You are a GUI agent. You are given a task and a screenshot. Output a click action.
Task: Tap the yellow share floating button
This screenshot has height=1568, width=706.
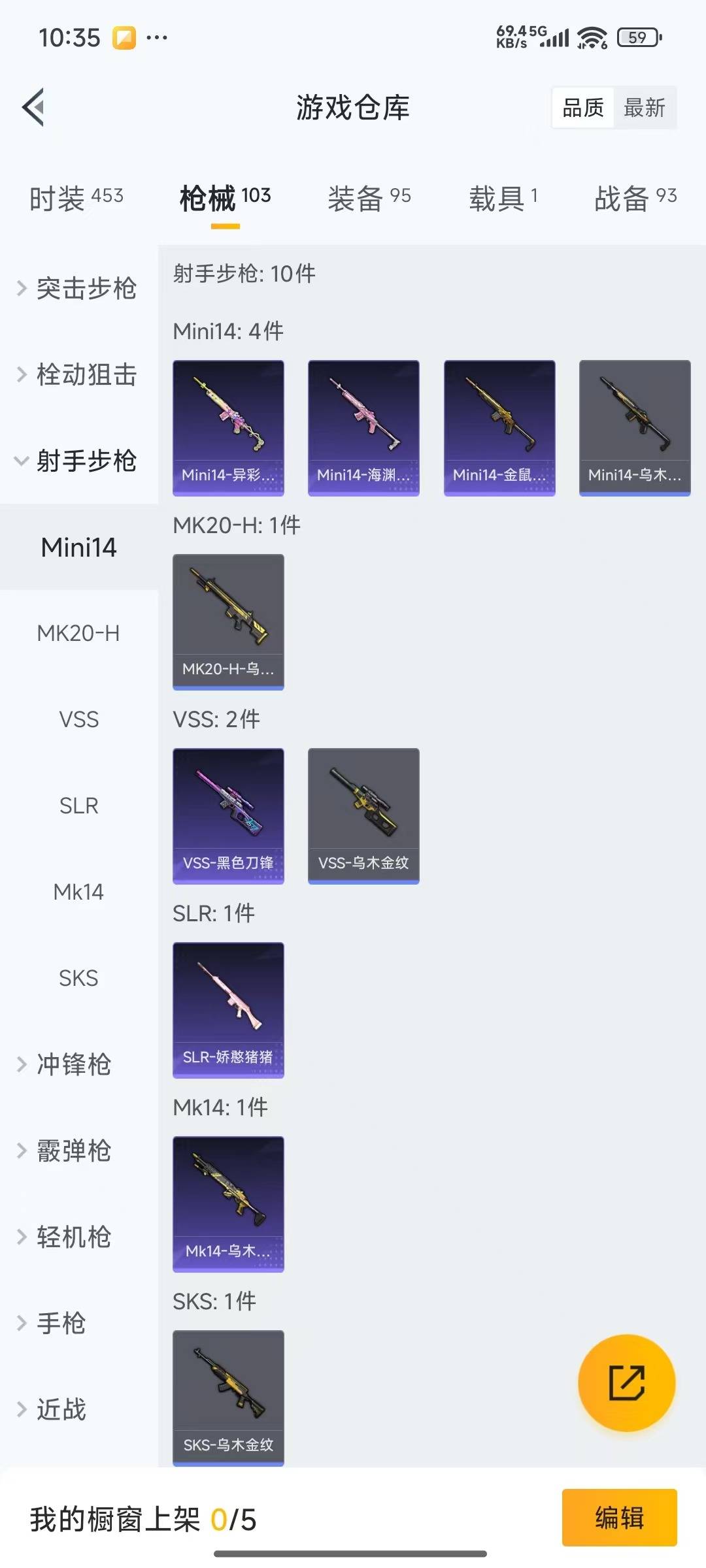(x=626, y=1382)
